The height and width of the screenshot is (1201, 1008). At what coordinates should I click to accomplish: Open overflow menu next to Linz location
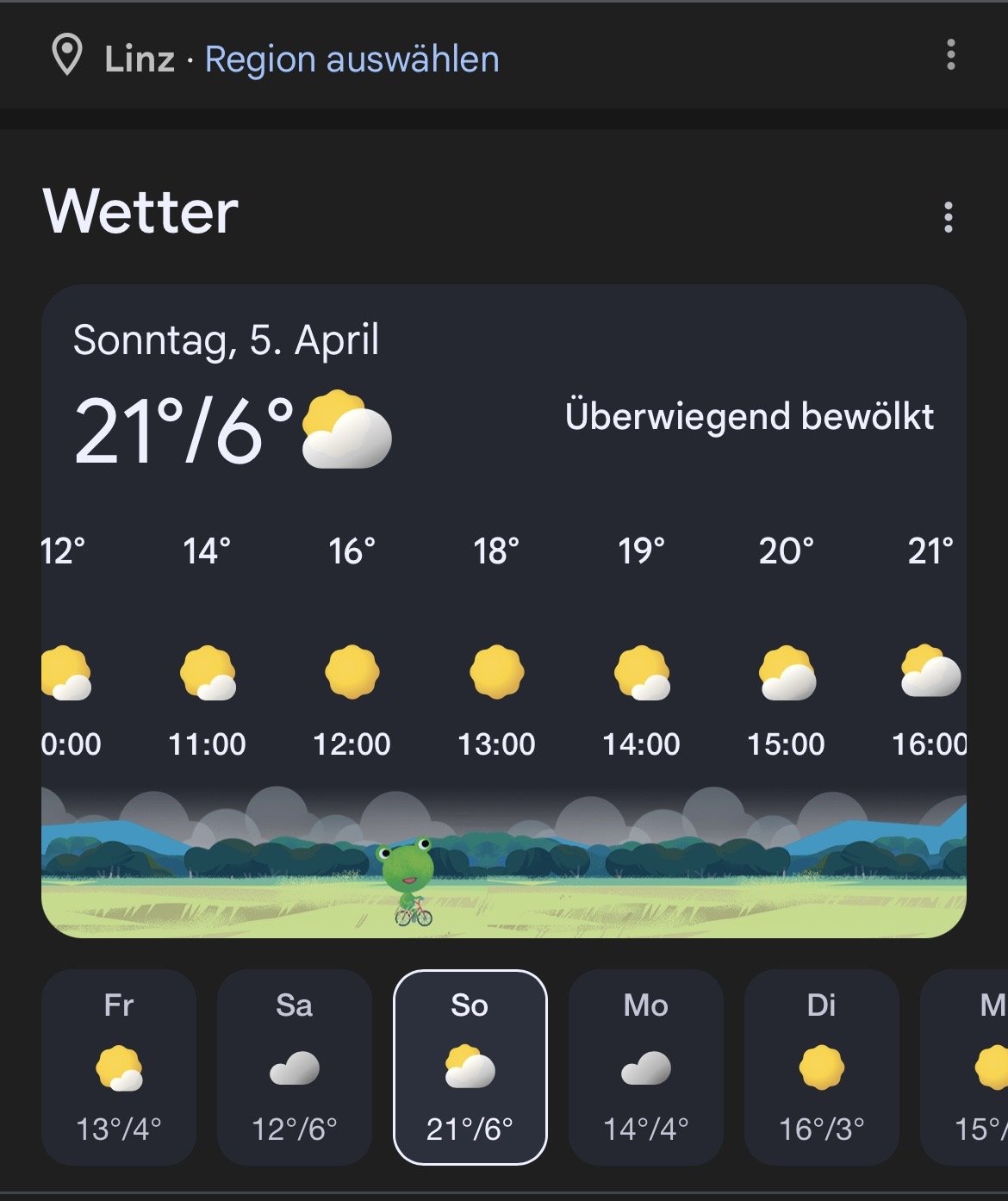point(950,55)
